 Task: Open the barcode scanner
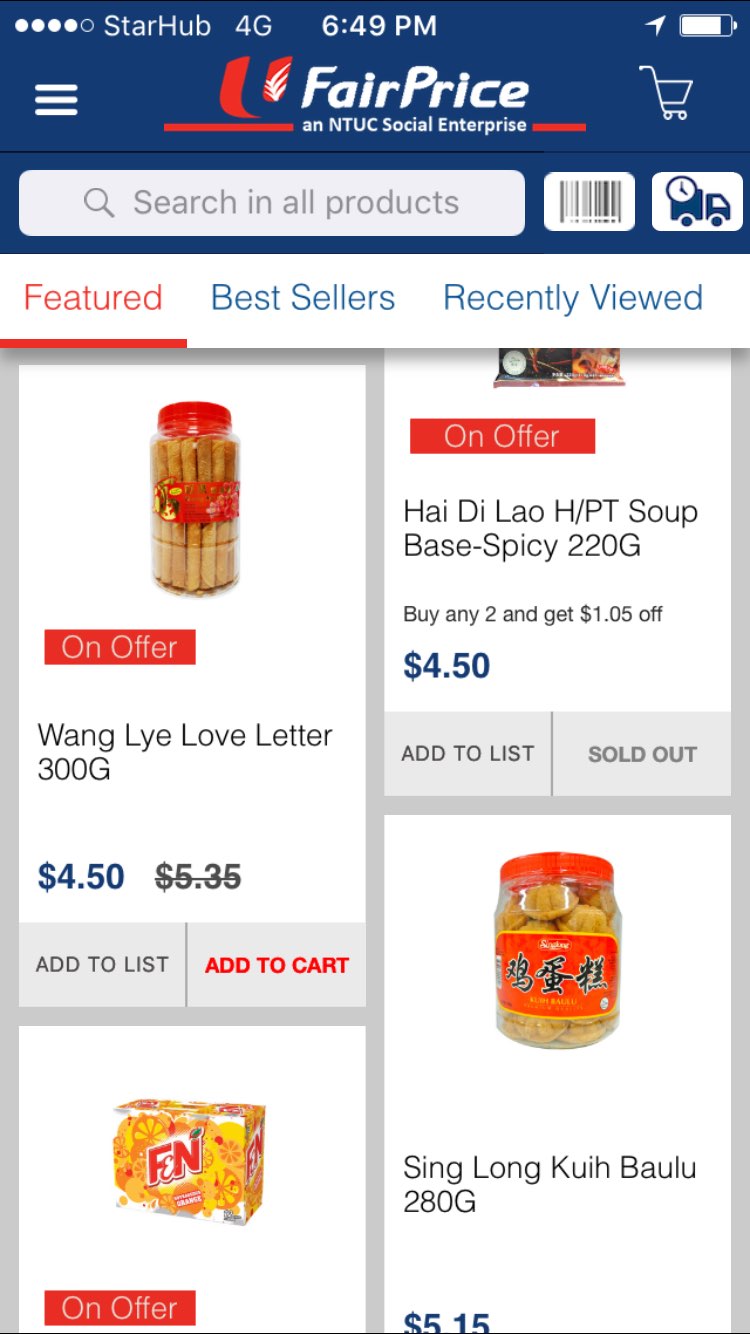tap(589, 202)
